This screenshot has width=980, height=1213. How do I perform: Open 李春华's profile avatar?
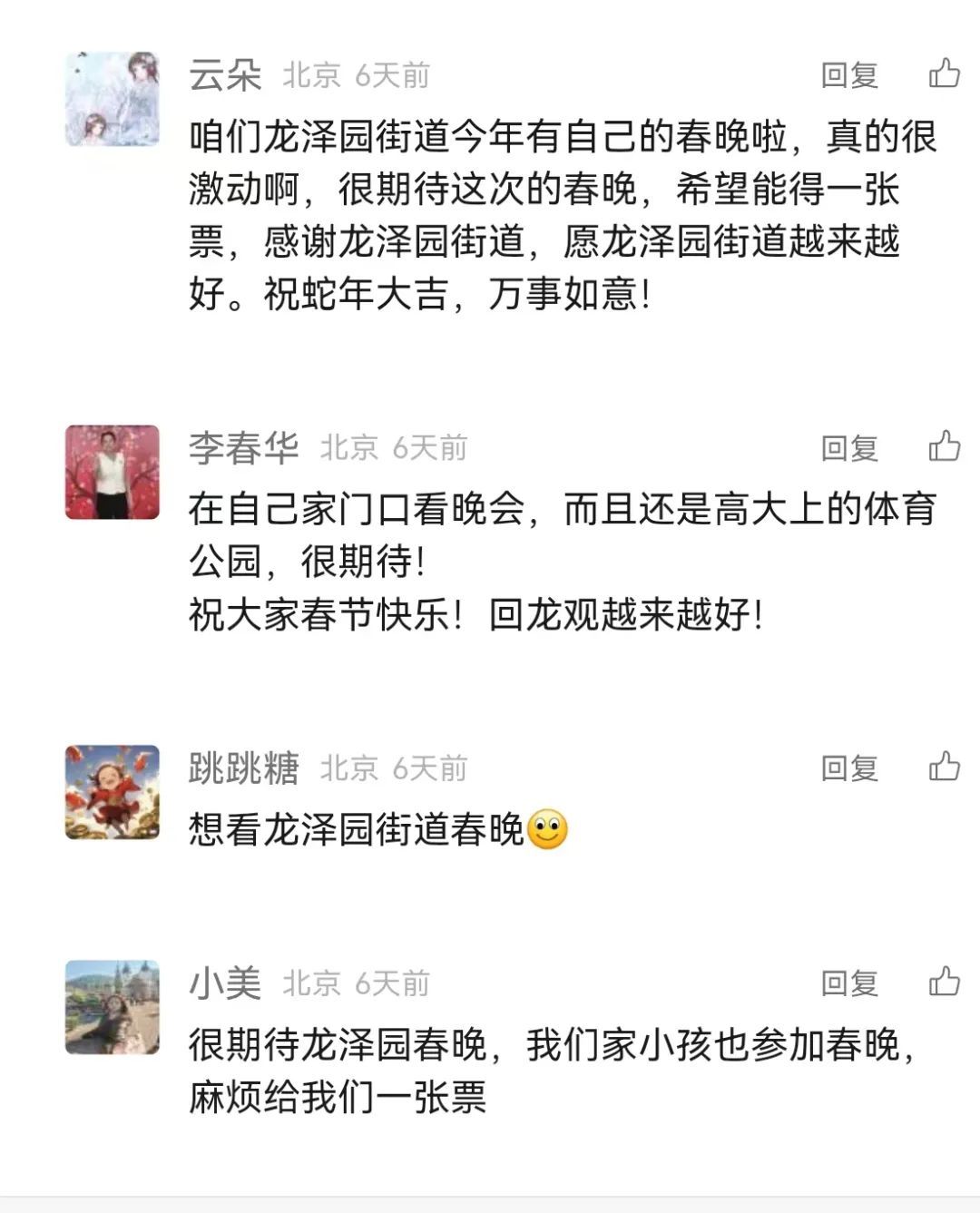pos(113,472)
